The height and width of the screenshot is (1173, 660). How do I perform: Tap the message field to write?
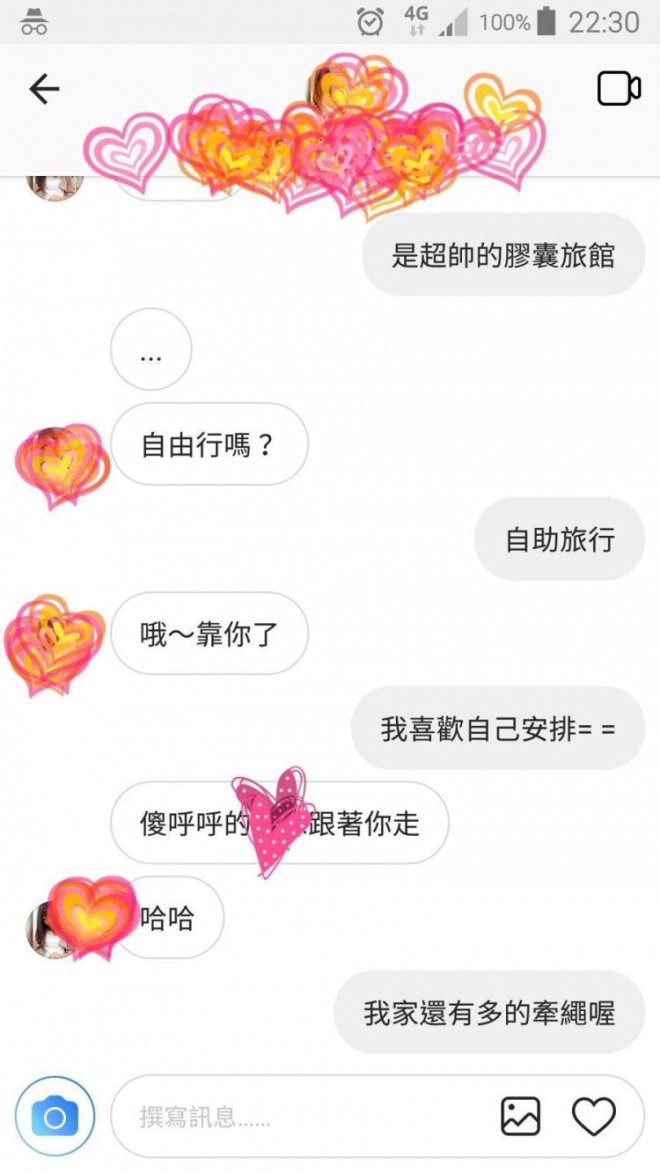tap(300, 1117)
